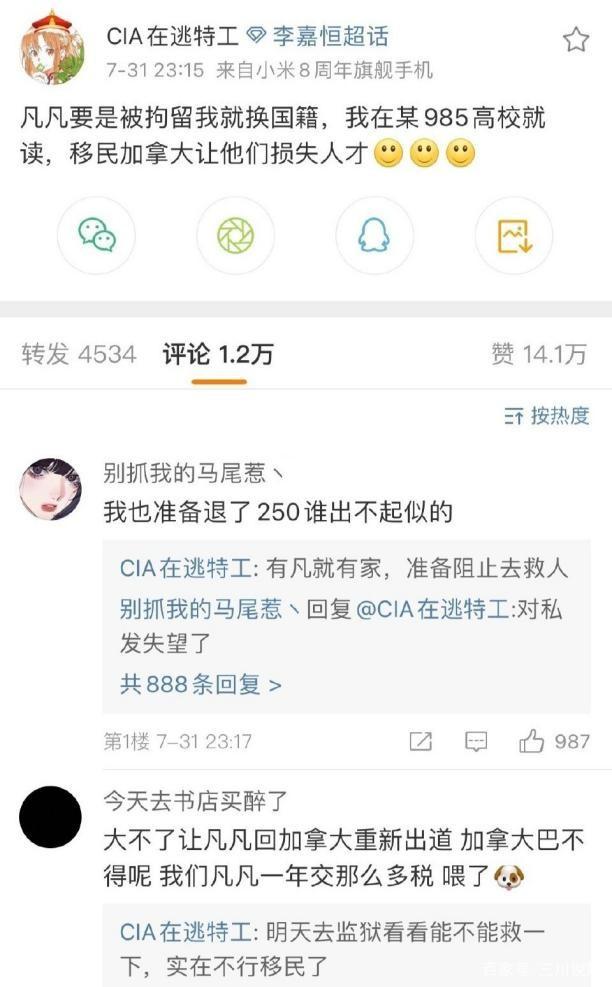Forward the first-floor comment
This screenshot has width=612, height=987.
coord(421,741)
